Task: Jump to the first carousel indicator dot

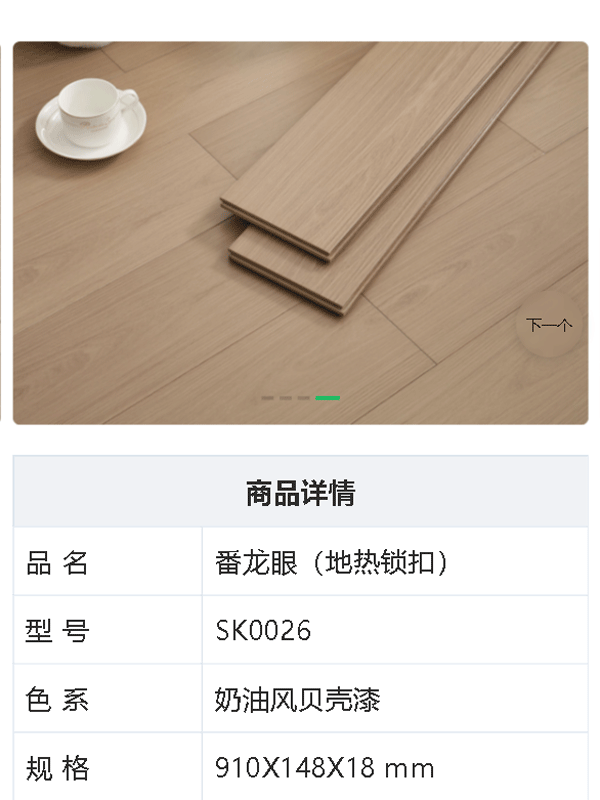Action: (267, 398)
